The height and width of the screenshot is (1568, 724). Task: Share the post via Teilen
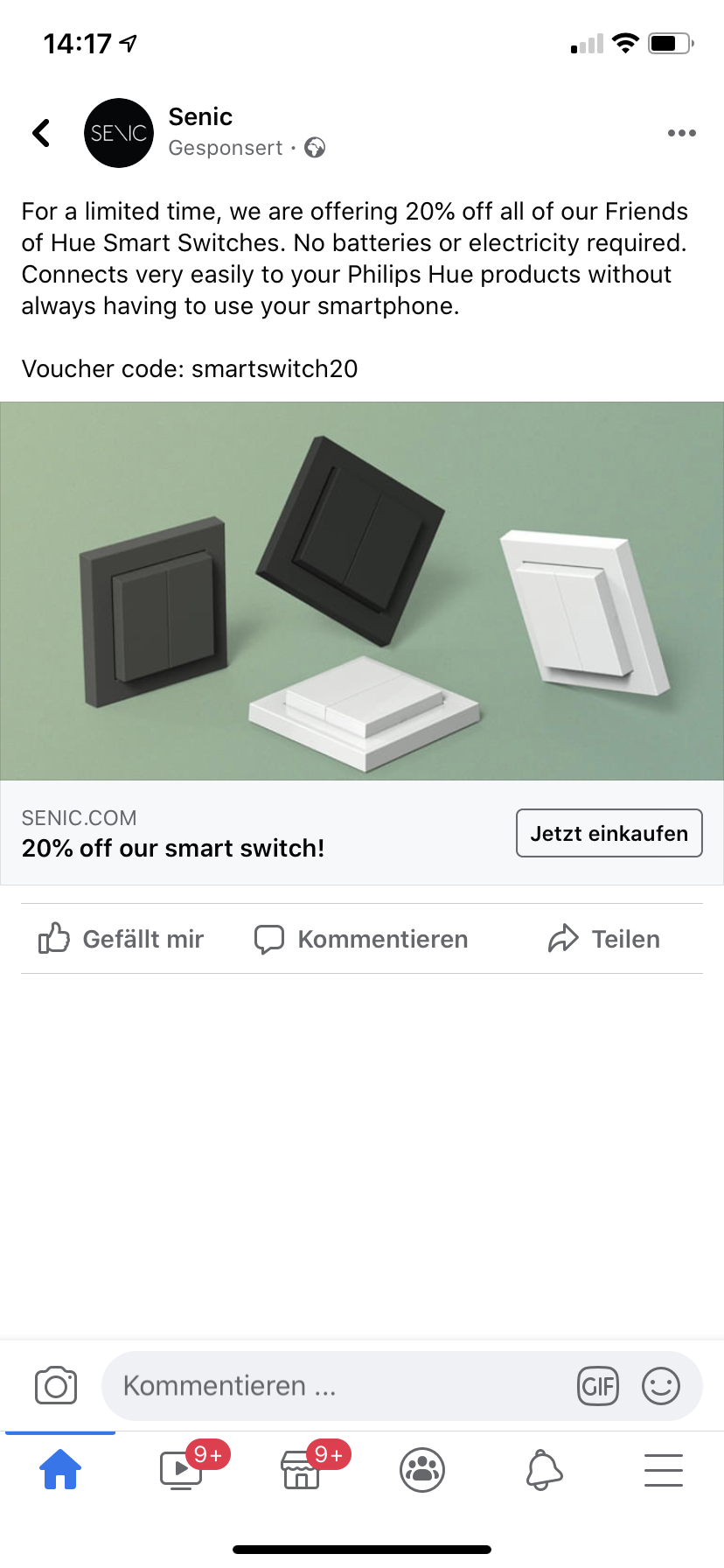603,939
